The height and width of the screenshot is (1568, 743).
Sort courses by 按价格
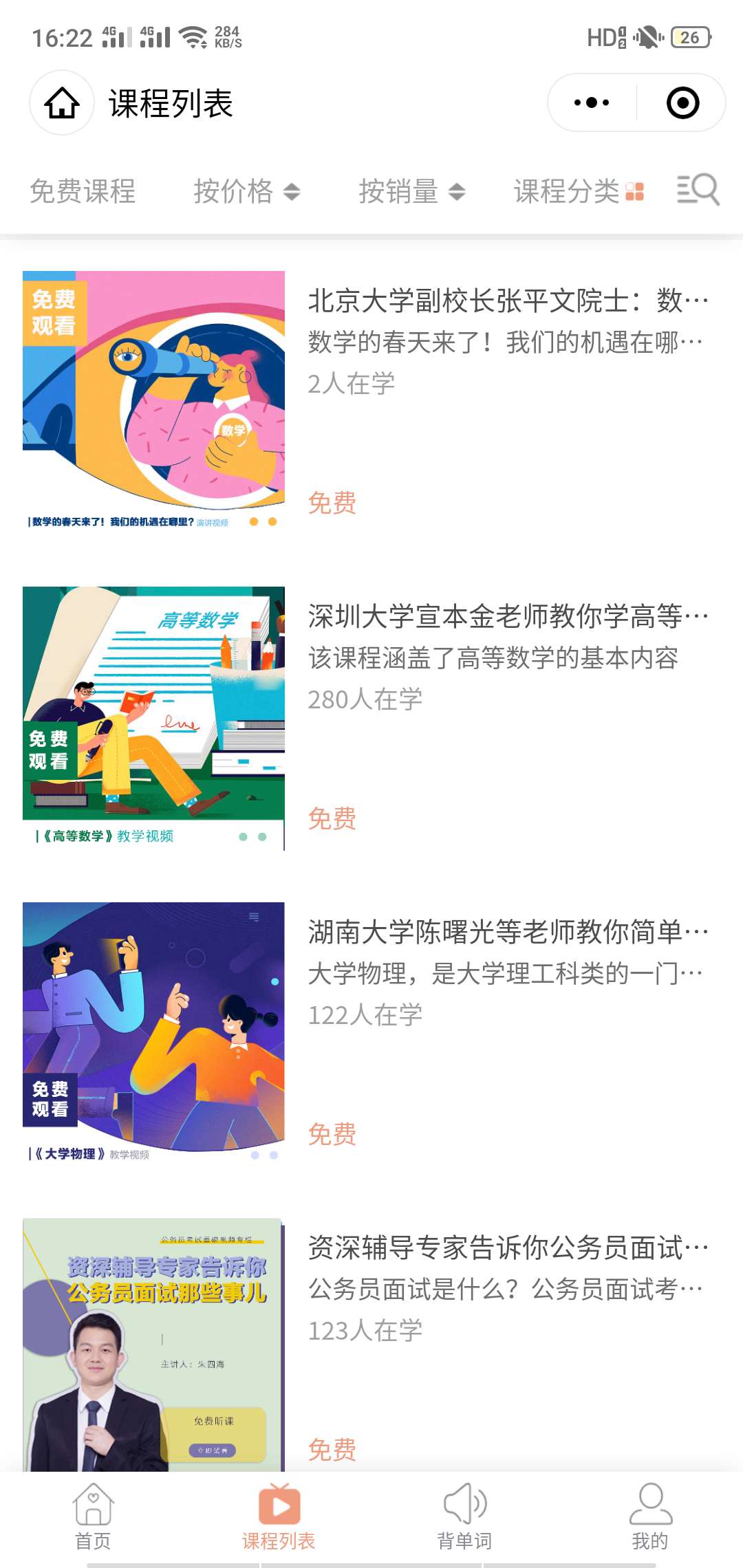pos(246,191)
